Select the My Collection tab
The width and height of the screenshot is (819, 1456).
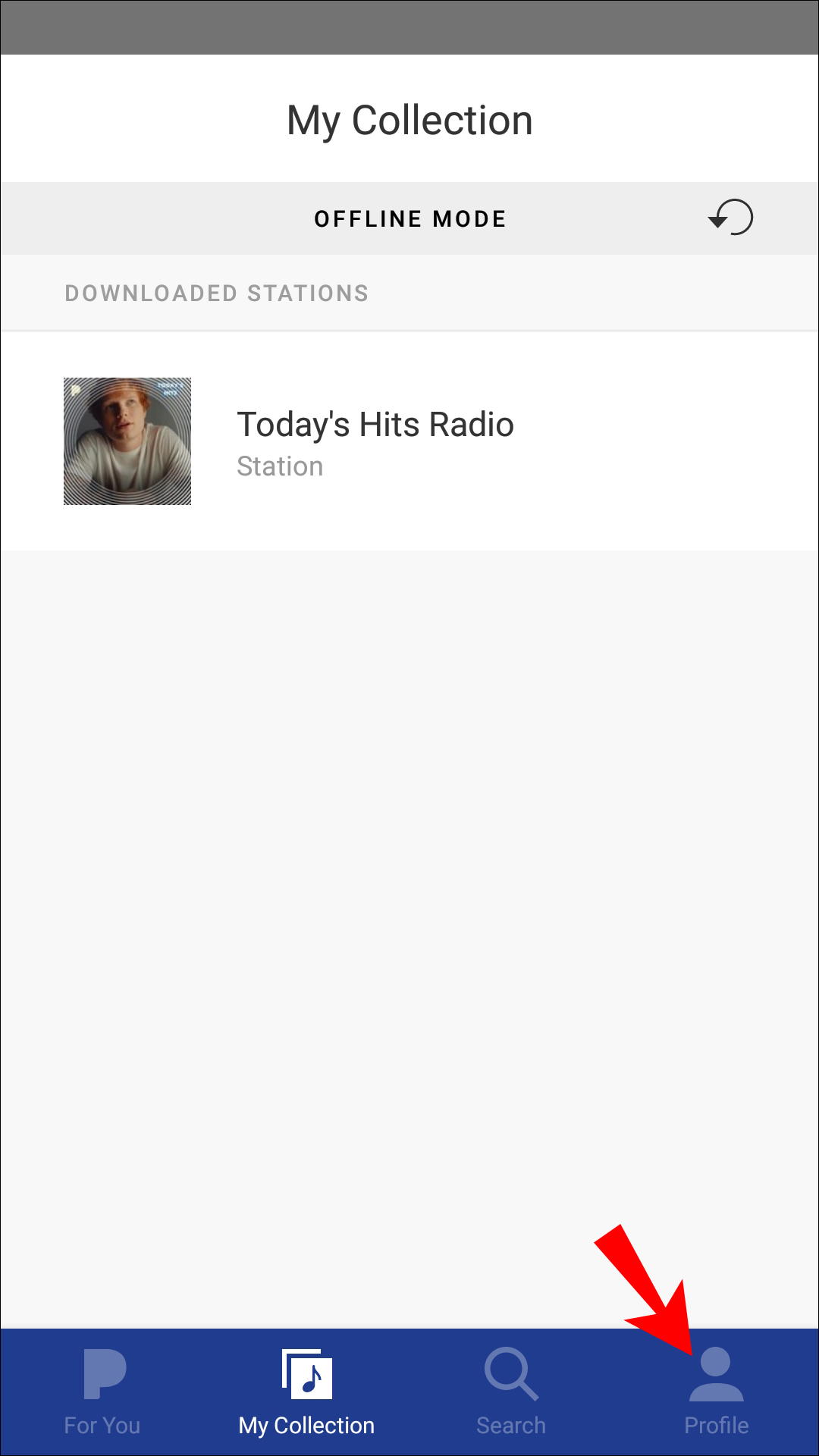[x=306, y=1392]
